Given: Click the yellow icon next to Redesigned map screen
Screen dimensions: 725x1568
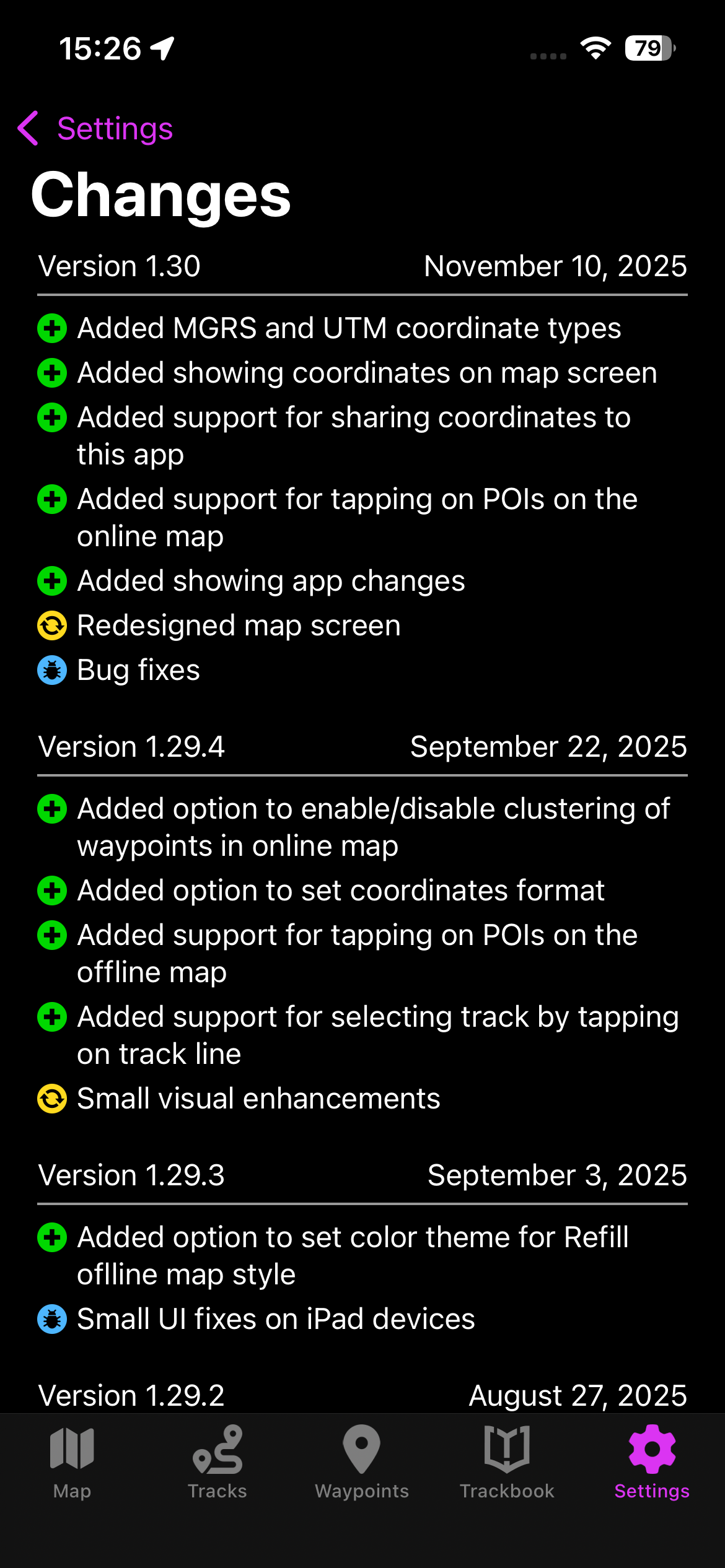Looking at the screenshot, I should [x=52, y=625].
